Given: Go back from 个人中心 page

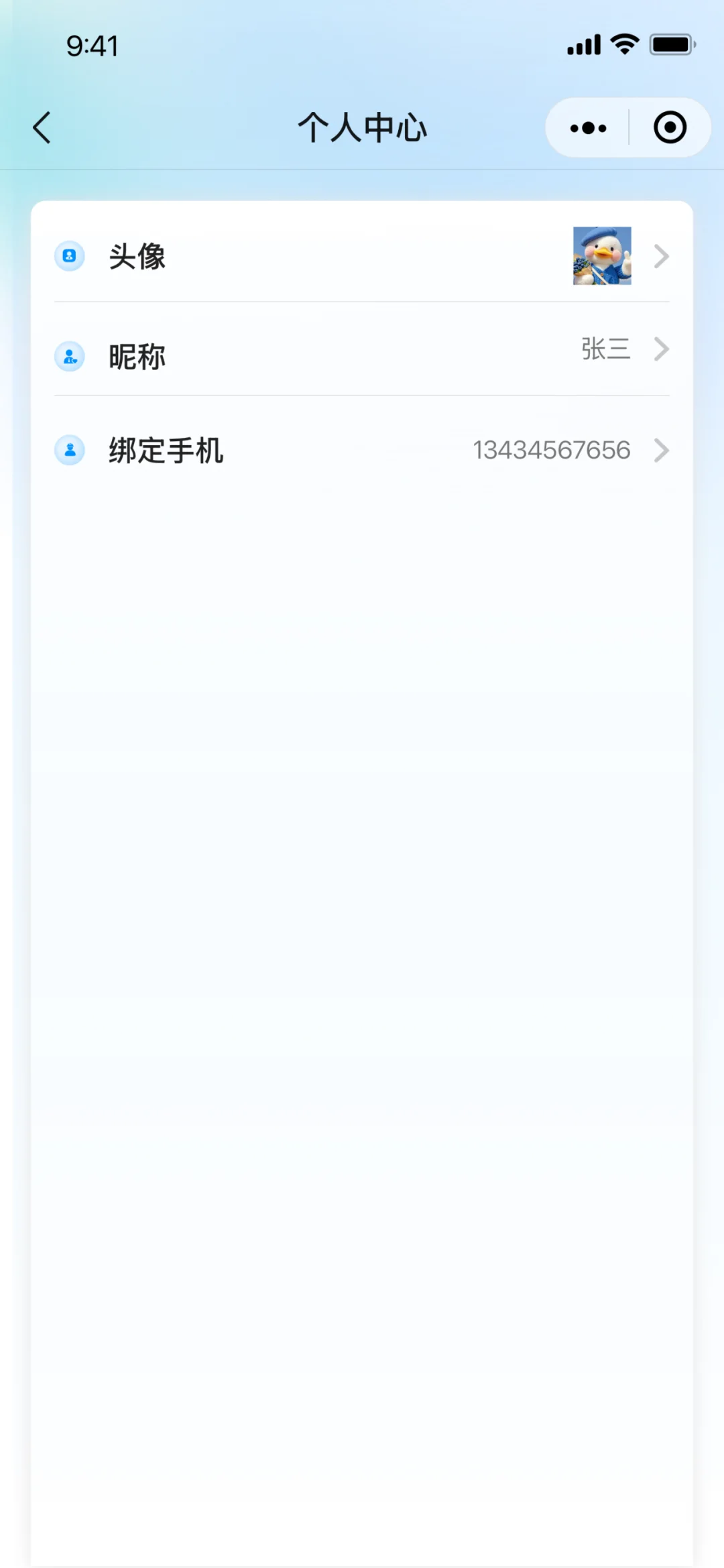Looking at the screenshot, I should [42, 127].
